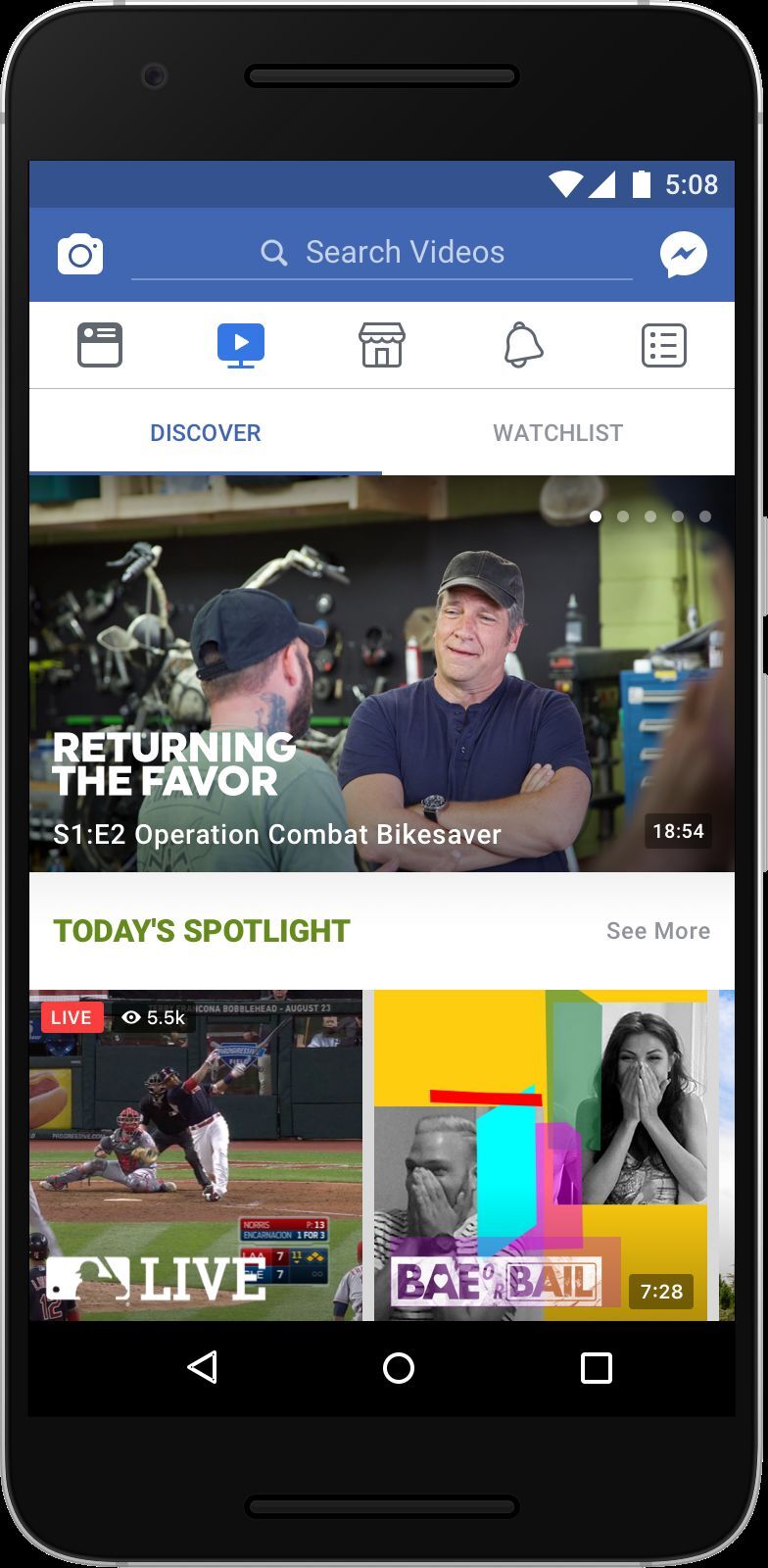Tap the Android back button
This screenshot has width=768, height=1568.
click(203, 1367)
